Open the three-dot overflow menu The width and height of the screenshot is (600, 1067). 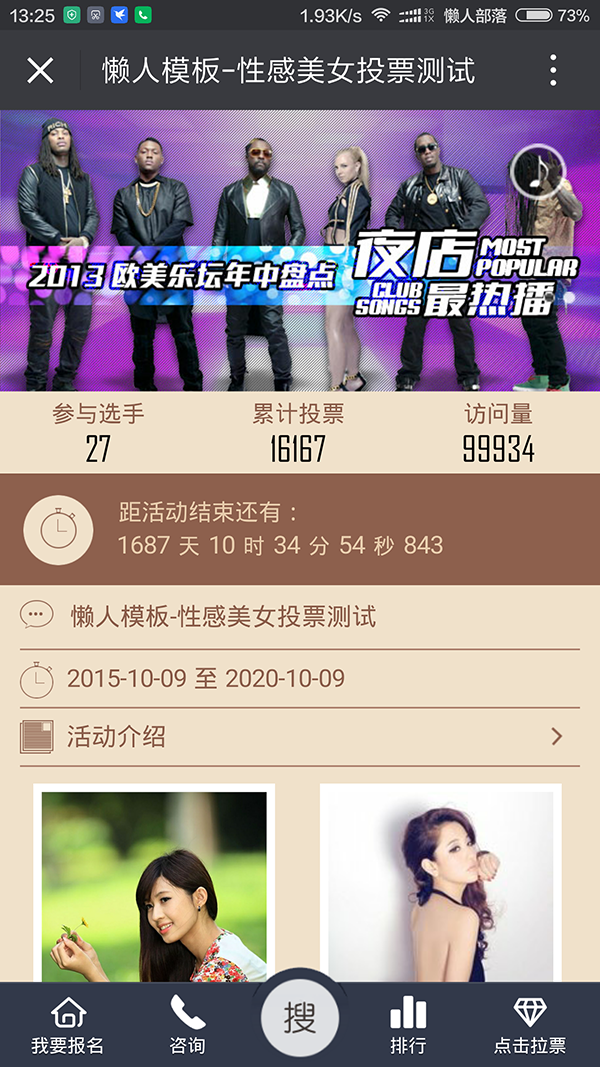point(553,70)
